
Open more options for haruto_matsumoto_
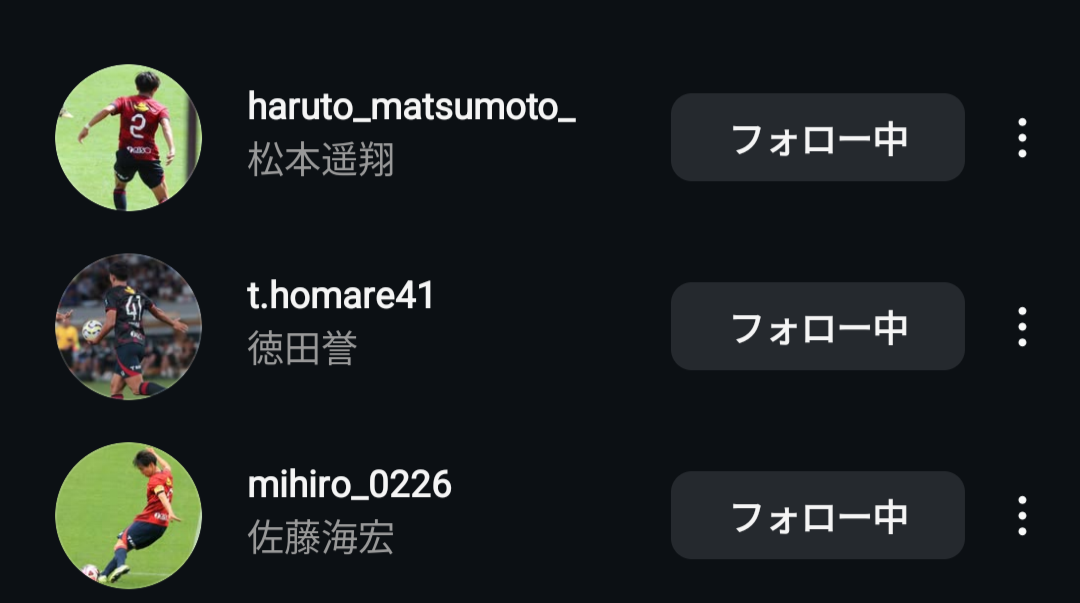coord(1021,138)
